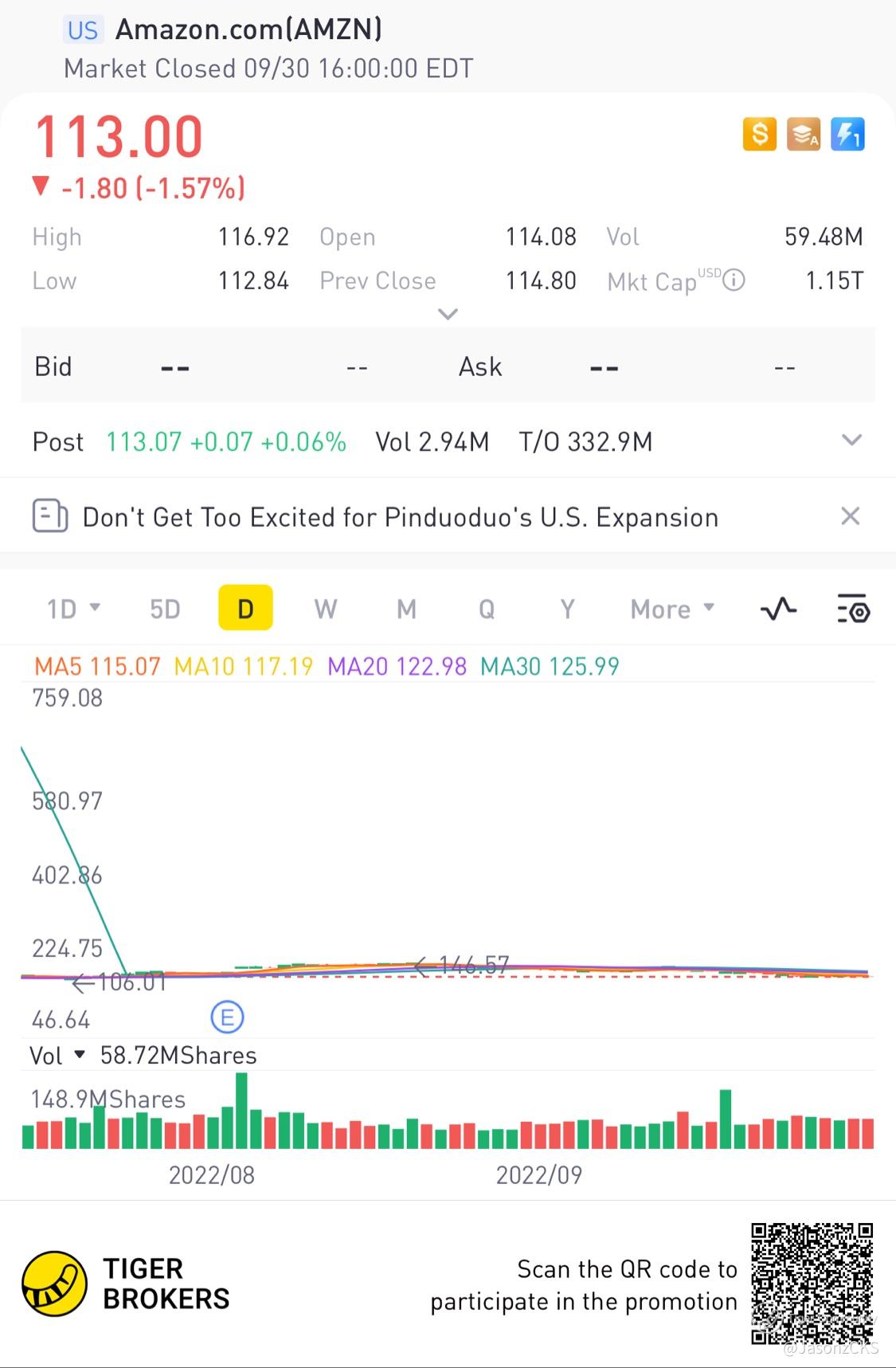Tap the blue lightning level-1 badge
896x1368 pixels.
coord(847,135)
